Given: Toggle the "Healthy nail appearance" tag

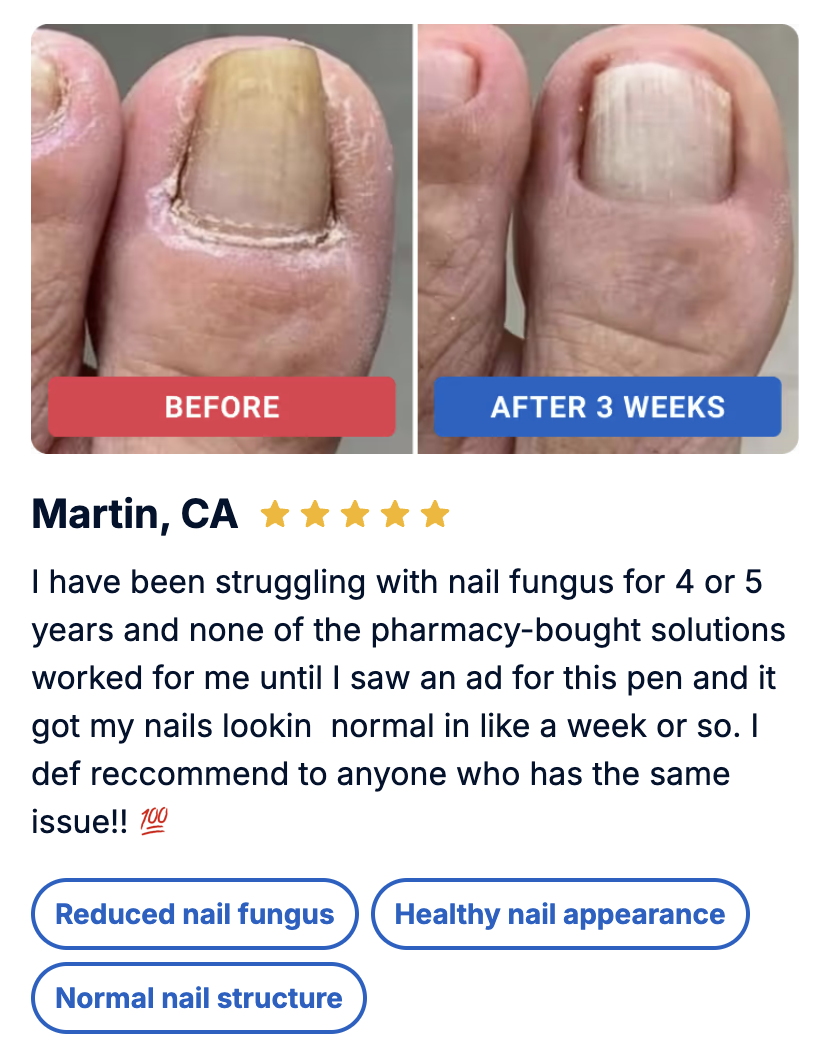Looking at the screenshot, I should (x=560, y=913).
